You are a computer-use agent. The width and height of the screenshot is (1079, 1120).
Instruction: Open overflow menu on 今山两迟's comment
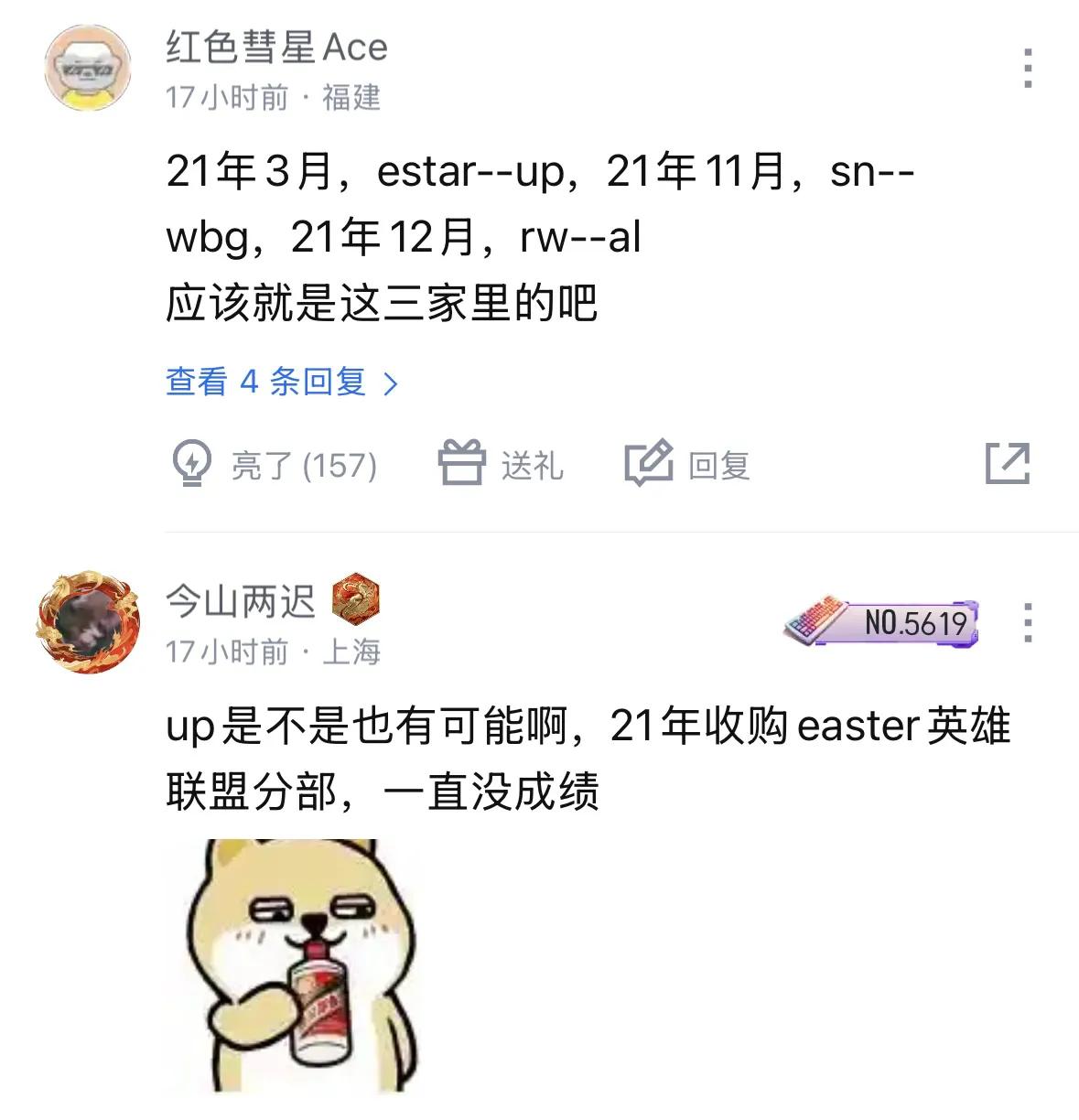click(x=1028, y=622)
